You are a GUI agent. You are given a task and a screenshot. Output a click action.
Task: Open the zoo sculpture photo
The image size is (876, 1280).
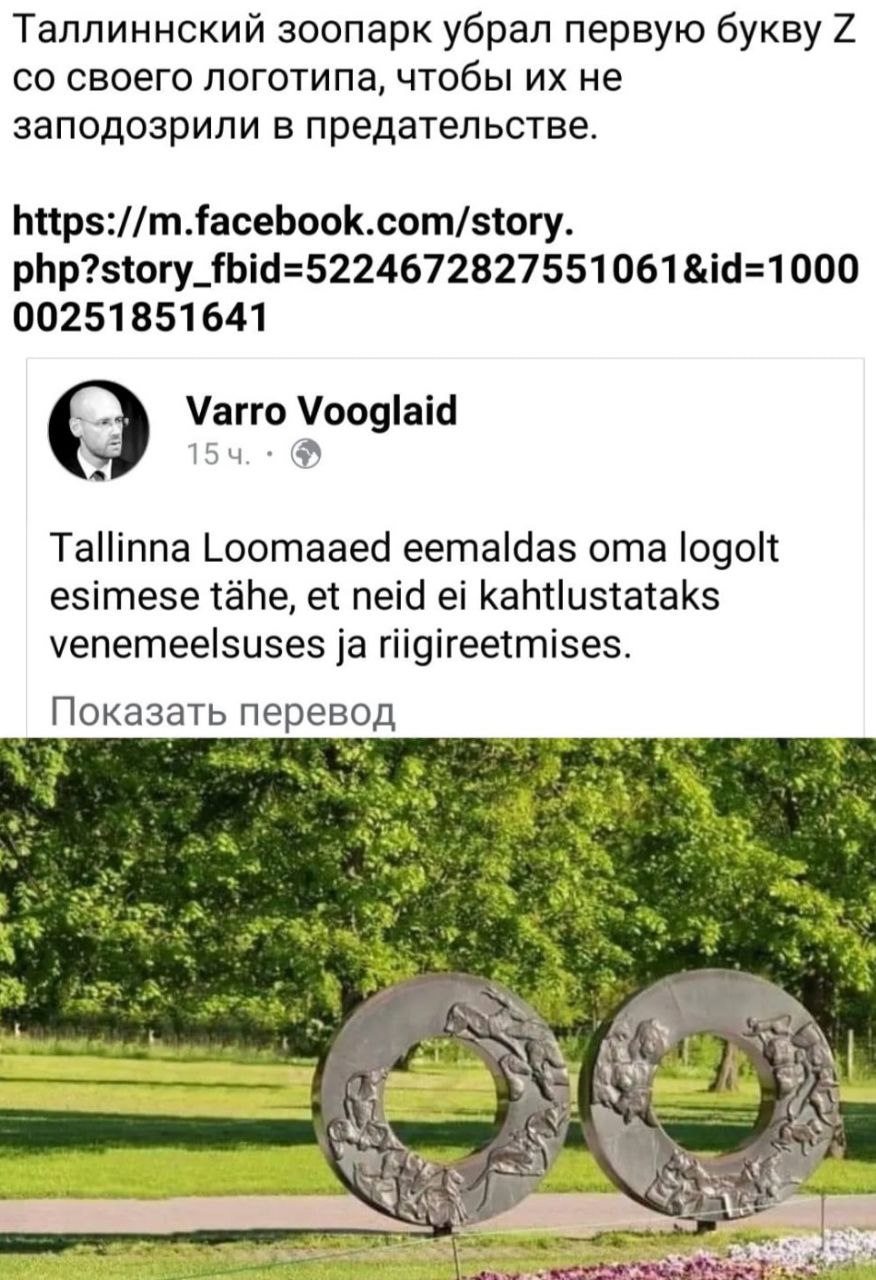[438, 1008]
